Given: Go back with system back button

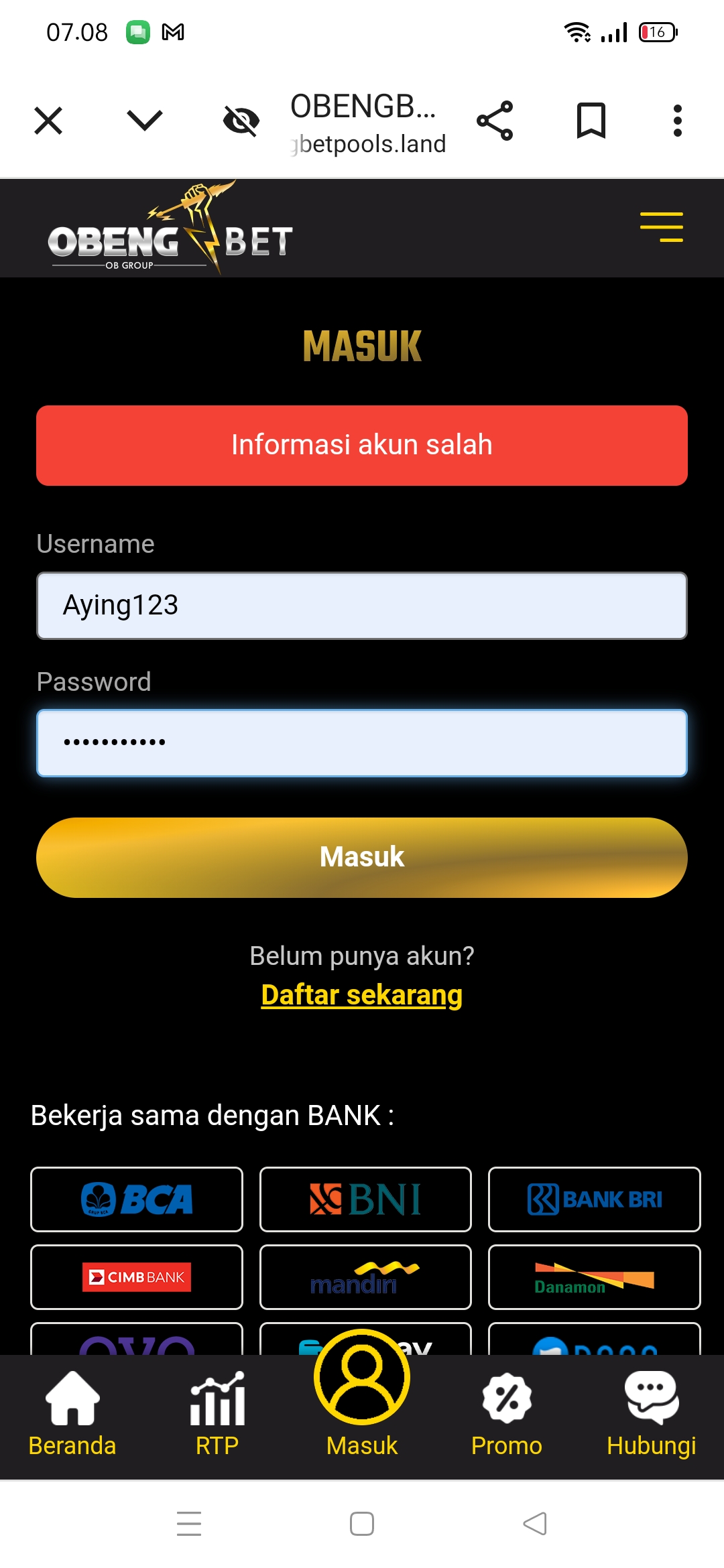Looking at the screenshot, I should 535,1523.
